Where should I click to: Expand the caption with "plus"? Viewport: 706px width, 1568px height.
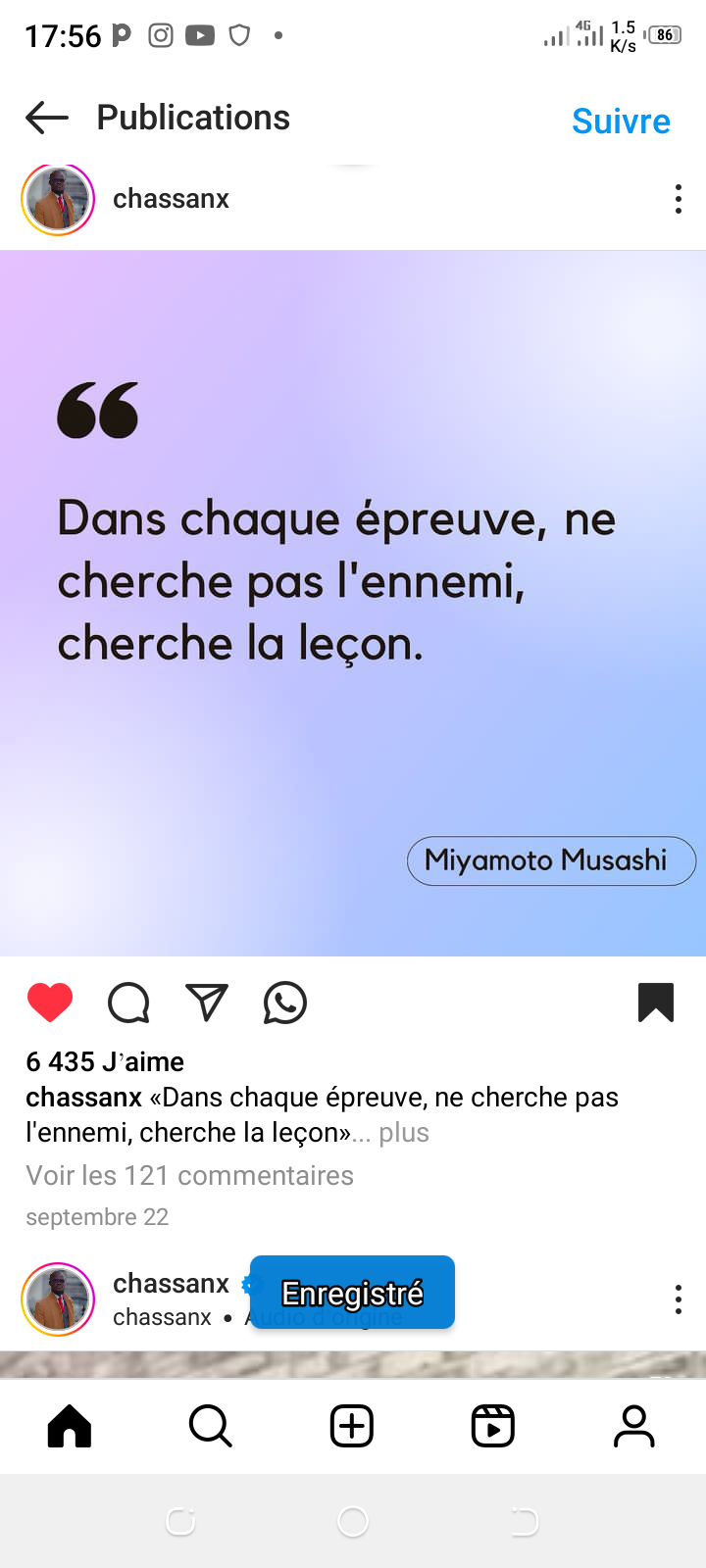click(x=404, y=1133)
